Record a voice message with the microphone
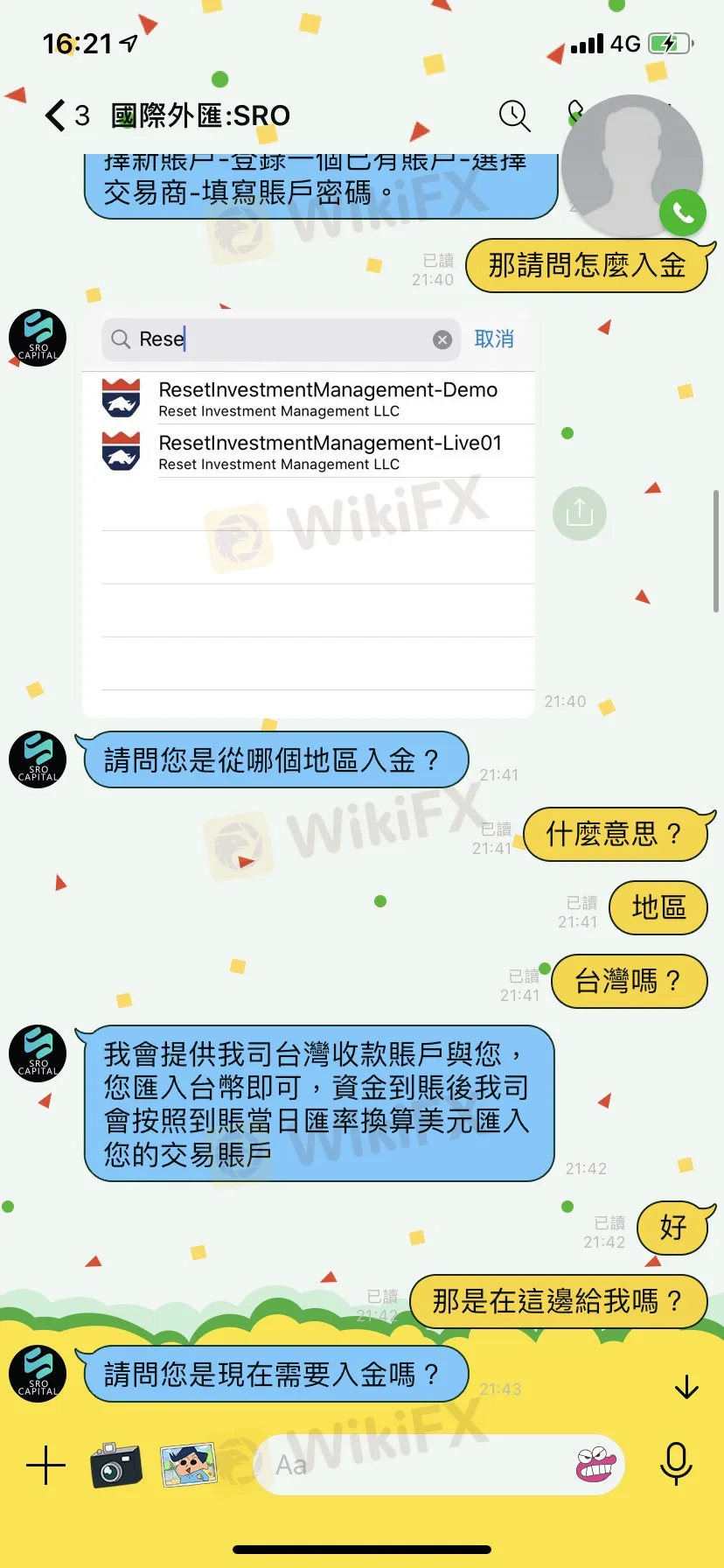 point(676,1464)
